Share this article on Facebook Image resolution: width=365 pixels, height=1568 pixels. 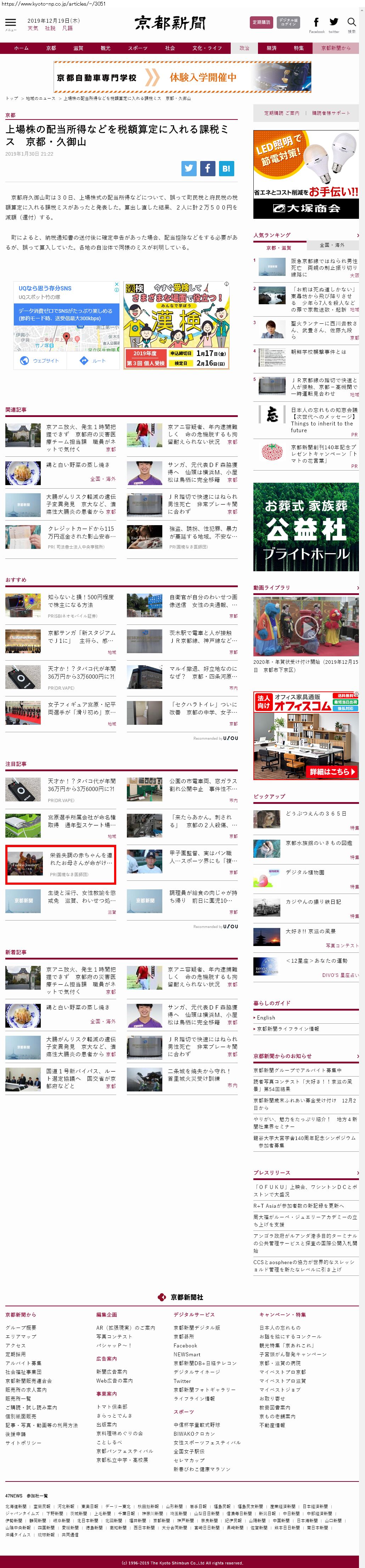pyautogui.click(x=207, y=169)
